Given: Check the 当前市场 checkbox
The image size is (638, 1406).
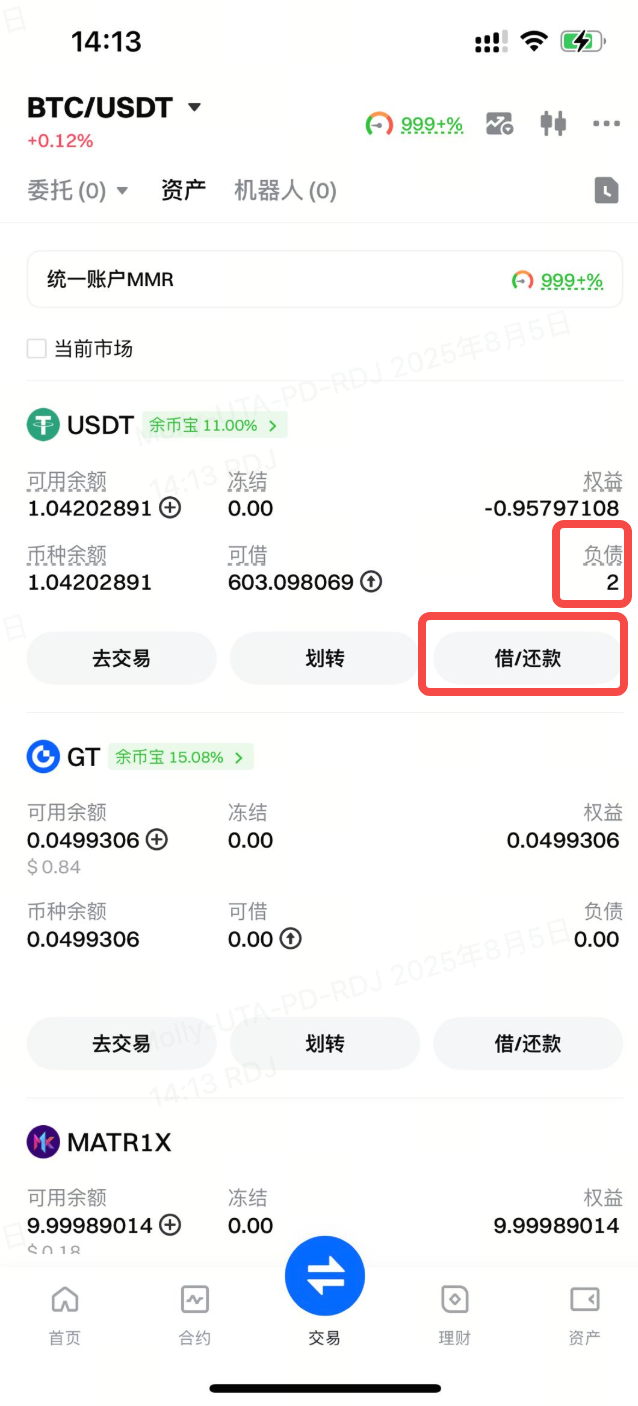Looking at the screenshot, I should [37, 349].
